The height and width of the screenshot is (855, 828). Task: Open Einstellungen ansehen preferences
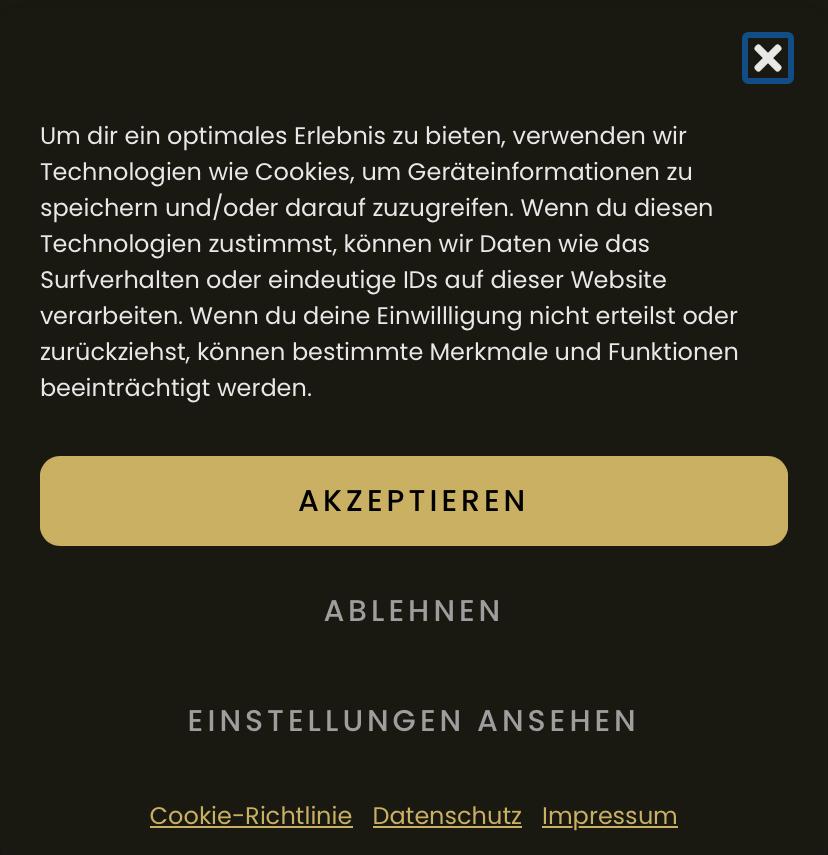pos(413,721)
